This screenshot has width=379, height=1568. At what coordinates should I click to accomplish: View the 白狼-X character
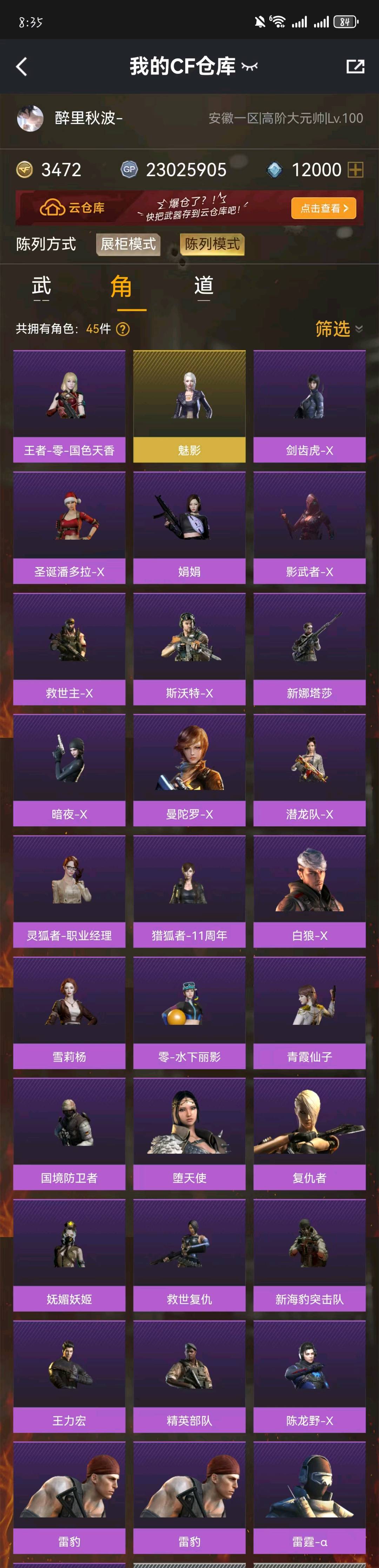tap(309, 891)
